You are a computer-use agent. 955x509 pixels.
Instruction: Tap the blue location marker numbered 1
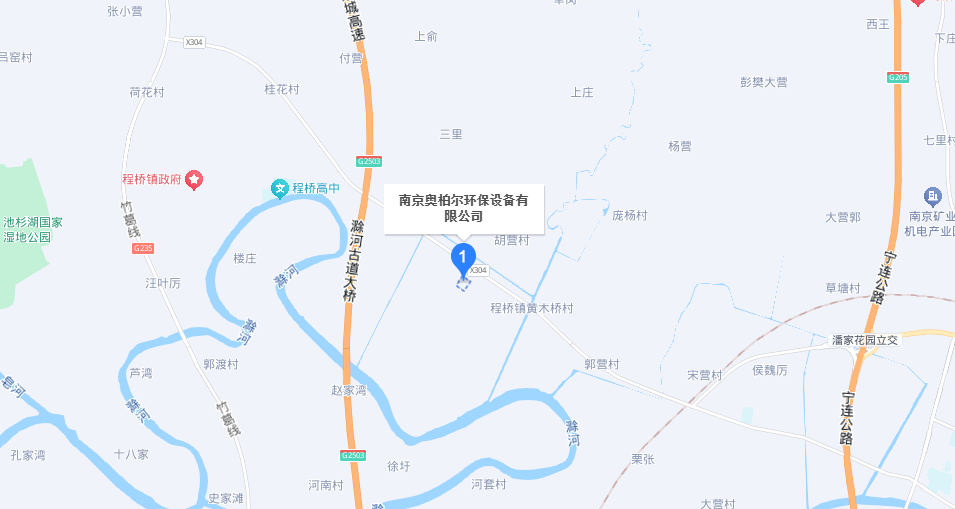(x=462, y=257)
